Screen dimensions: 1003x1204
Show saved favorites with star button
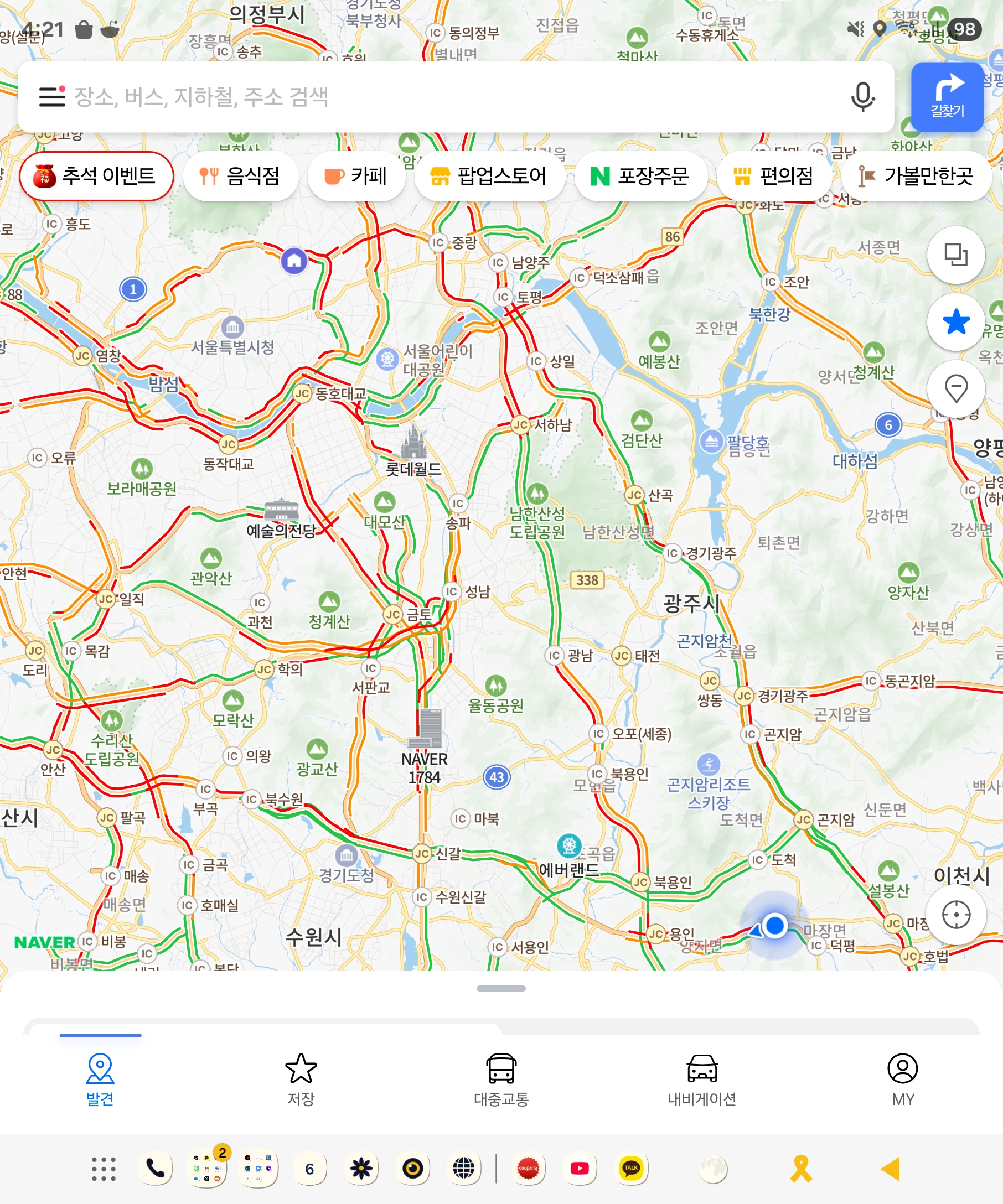955,321
